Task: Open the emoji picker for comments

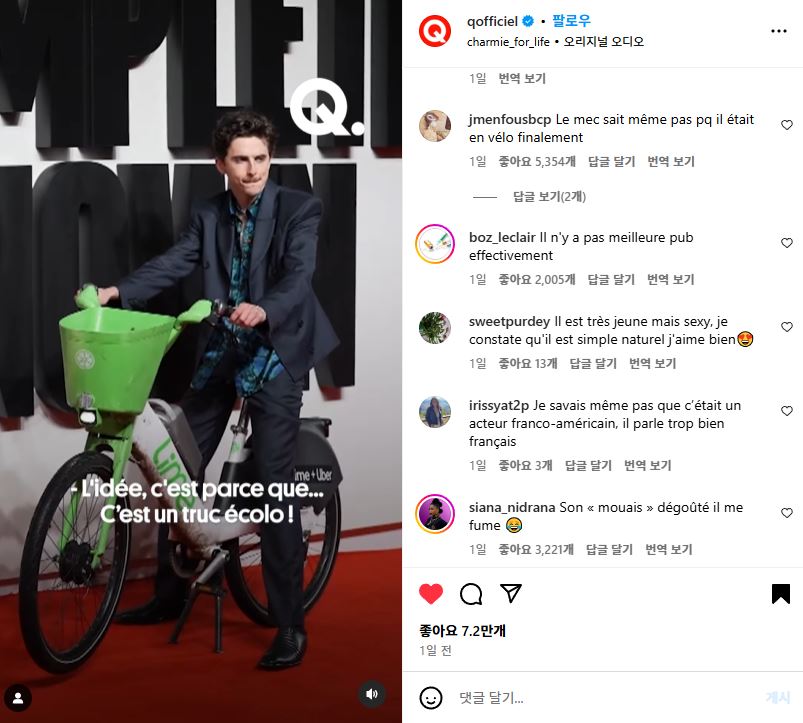Action: click(x=431, y=697)
